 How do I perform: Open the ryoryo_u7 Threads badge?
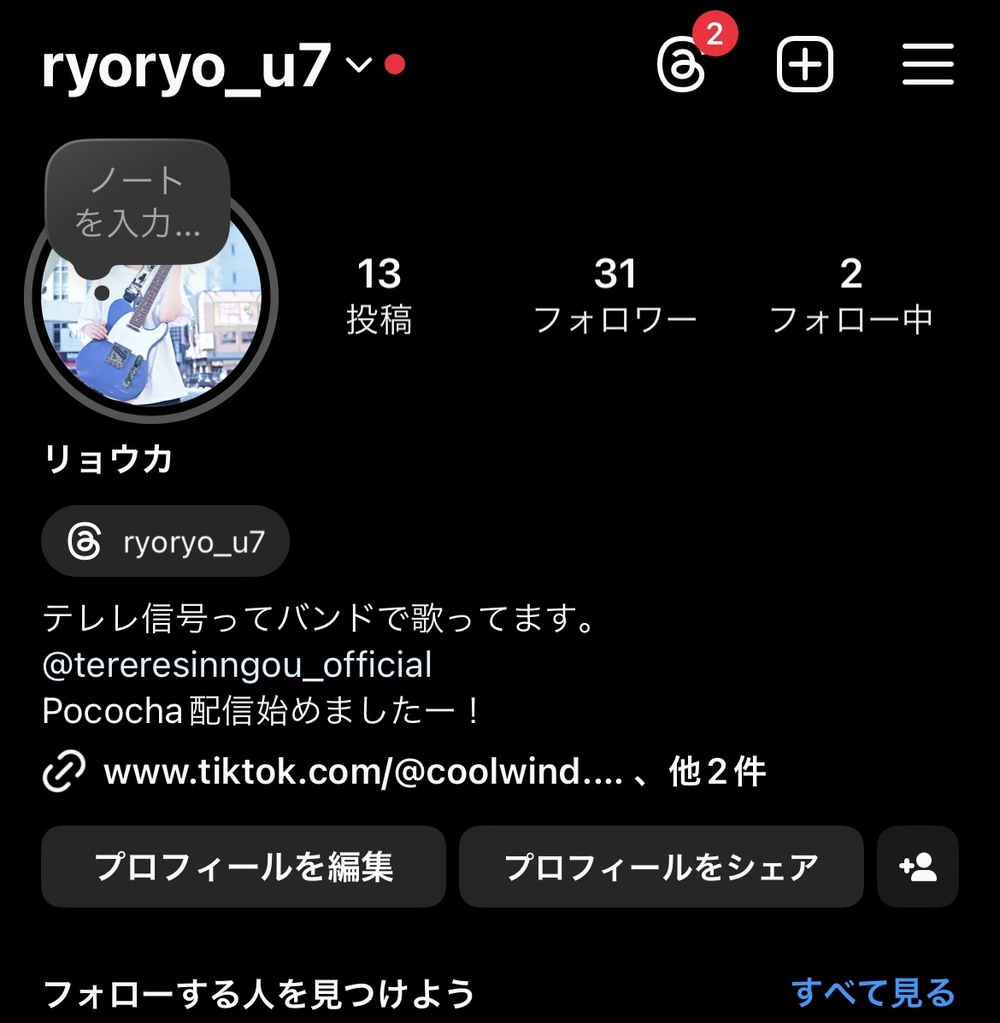(x=166, y=542)
